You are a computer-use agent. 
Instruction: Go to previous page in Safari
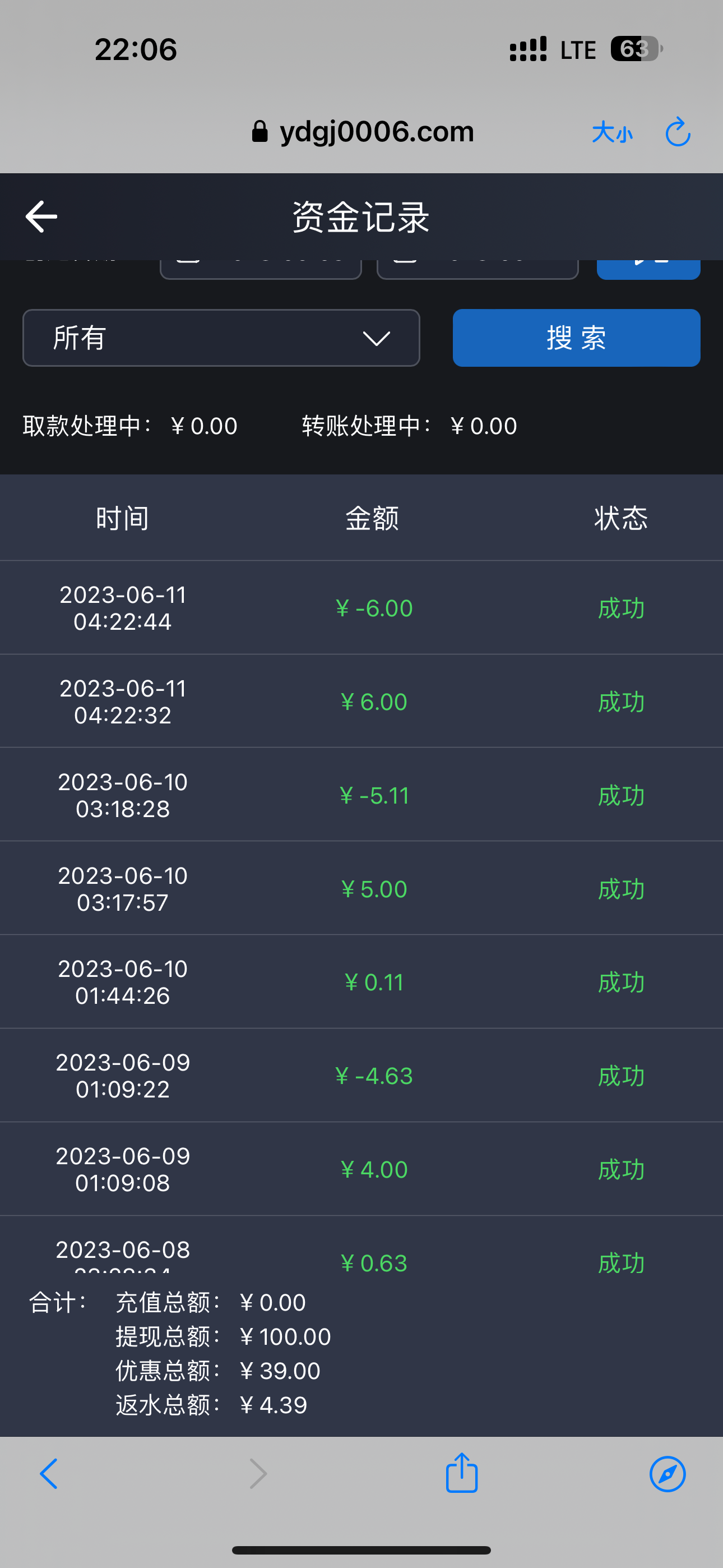(49, 1474)
